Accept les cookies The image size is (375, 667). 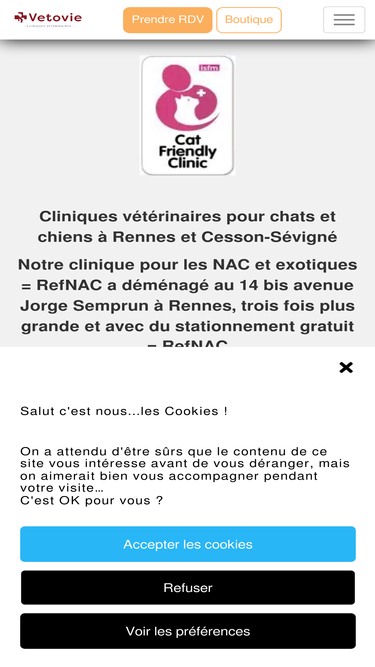pyautogui.click(x=188, y=544)
